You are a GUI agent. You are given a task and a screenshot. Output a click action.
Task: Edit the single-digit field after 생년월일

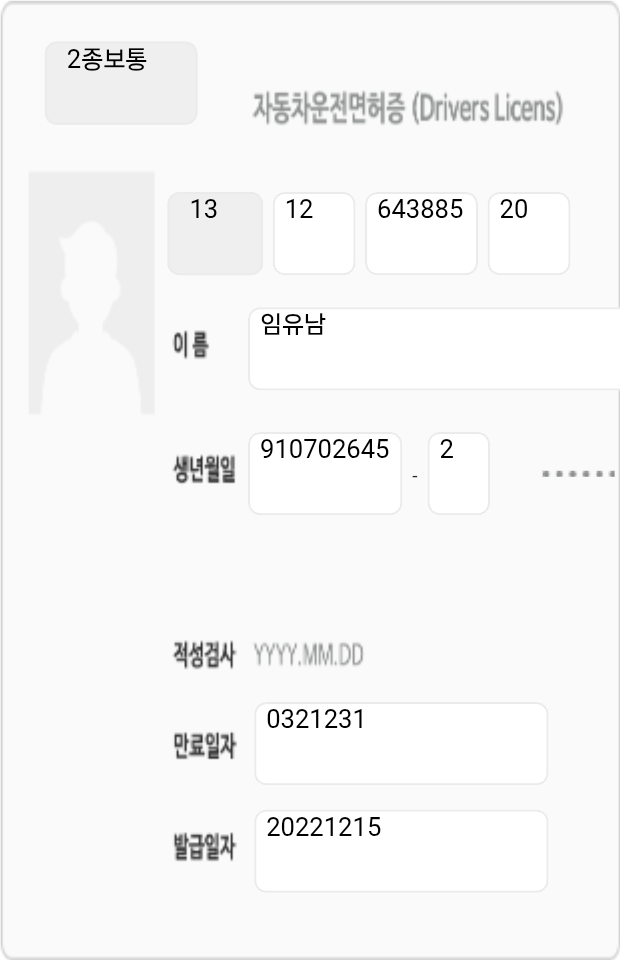[x=458, y=473]
